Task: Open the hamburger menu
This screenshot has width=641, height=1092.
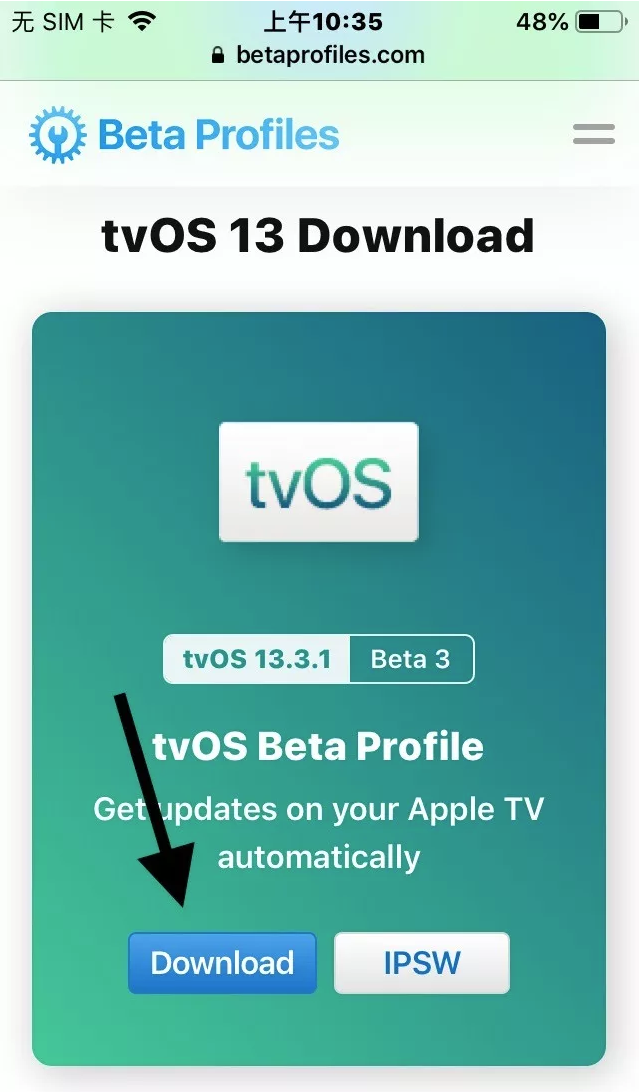Action: point(594,134)
